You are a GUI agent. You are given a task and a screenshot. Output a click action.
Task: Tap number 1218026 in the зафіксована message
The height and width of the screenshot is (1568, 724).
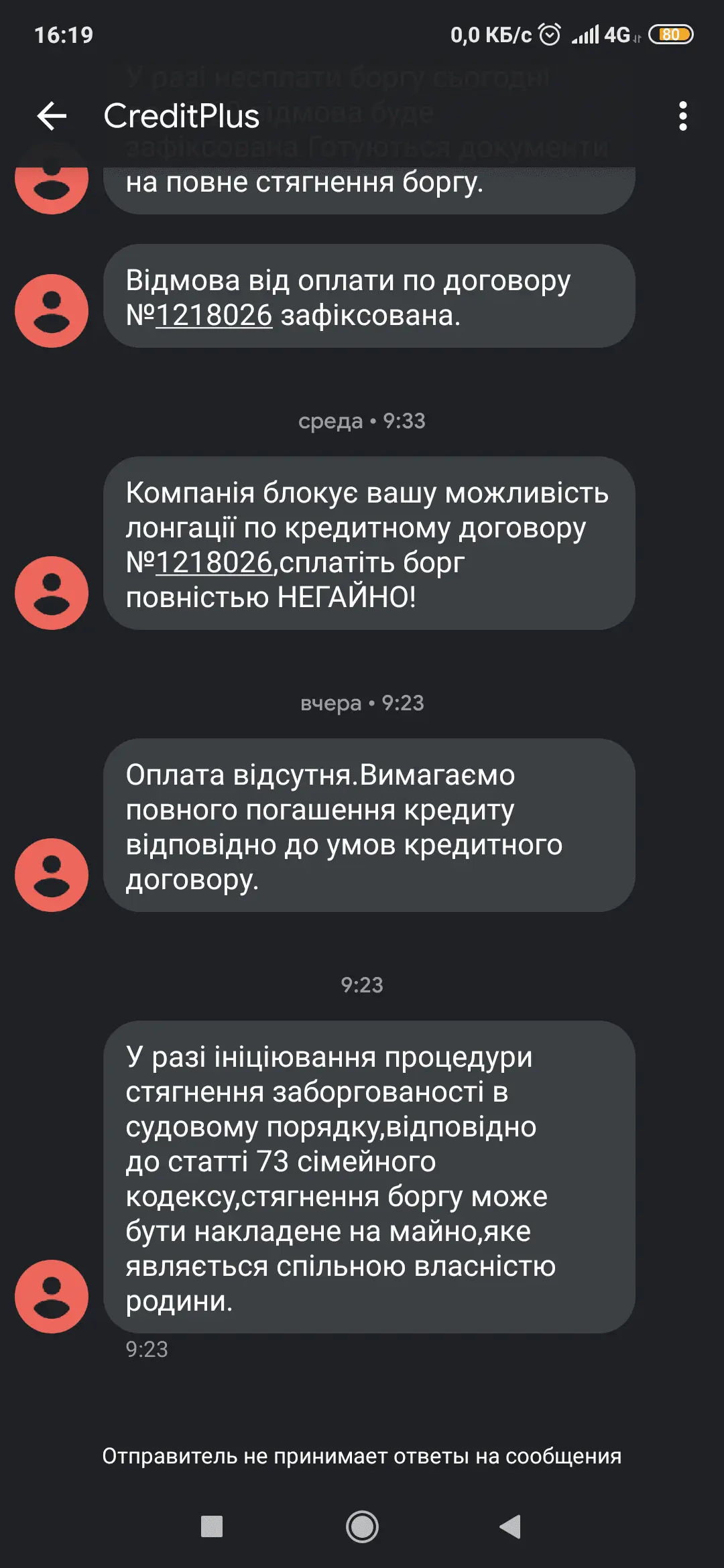(x=214, y=316)
